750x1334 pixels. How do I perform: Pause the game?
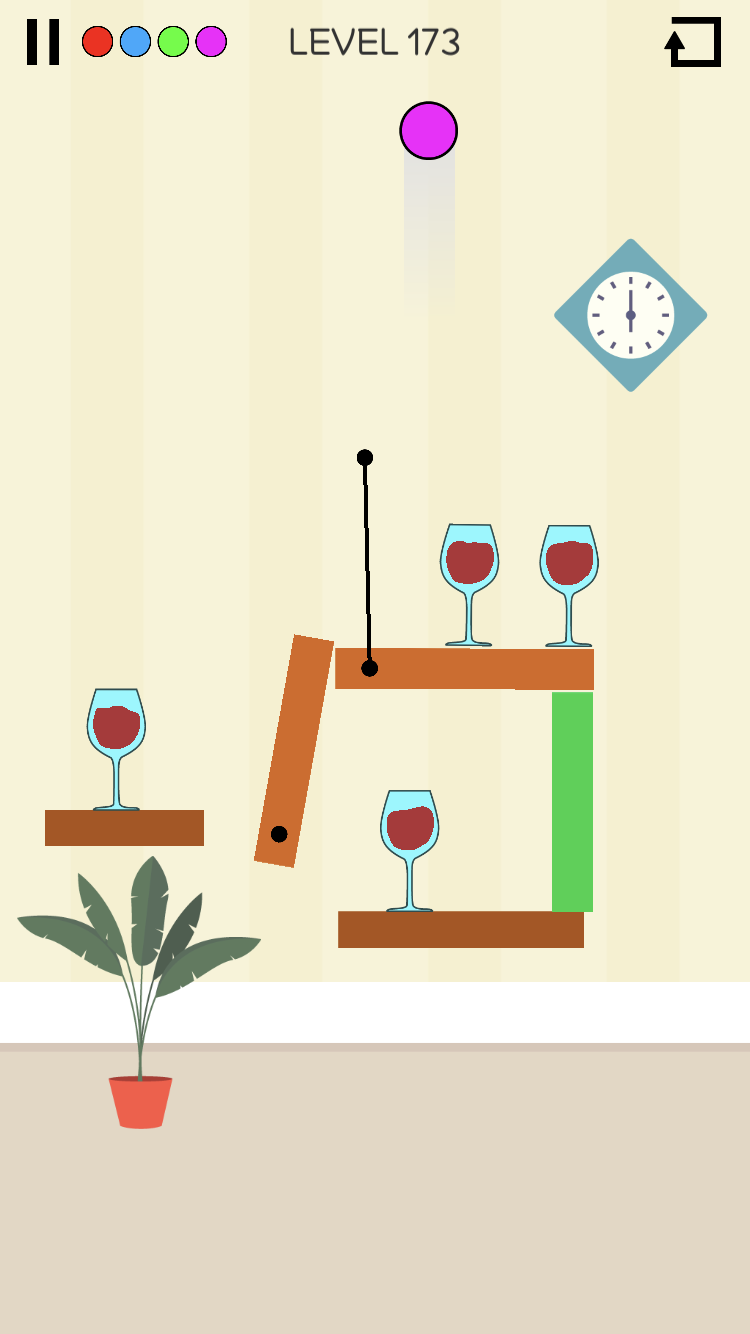43,42
